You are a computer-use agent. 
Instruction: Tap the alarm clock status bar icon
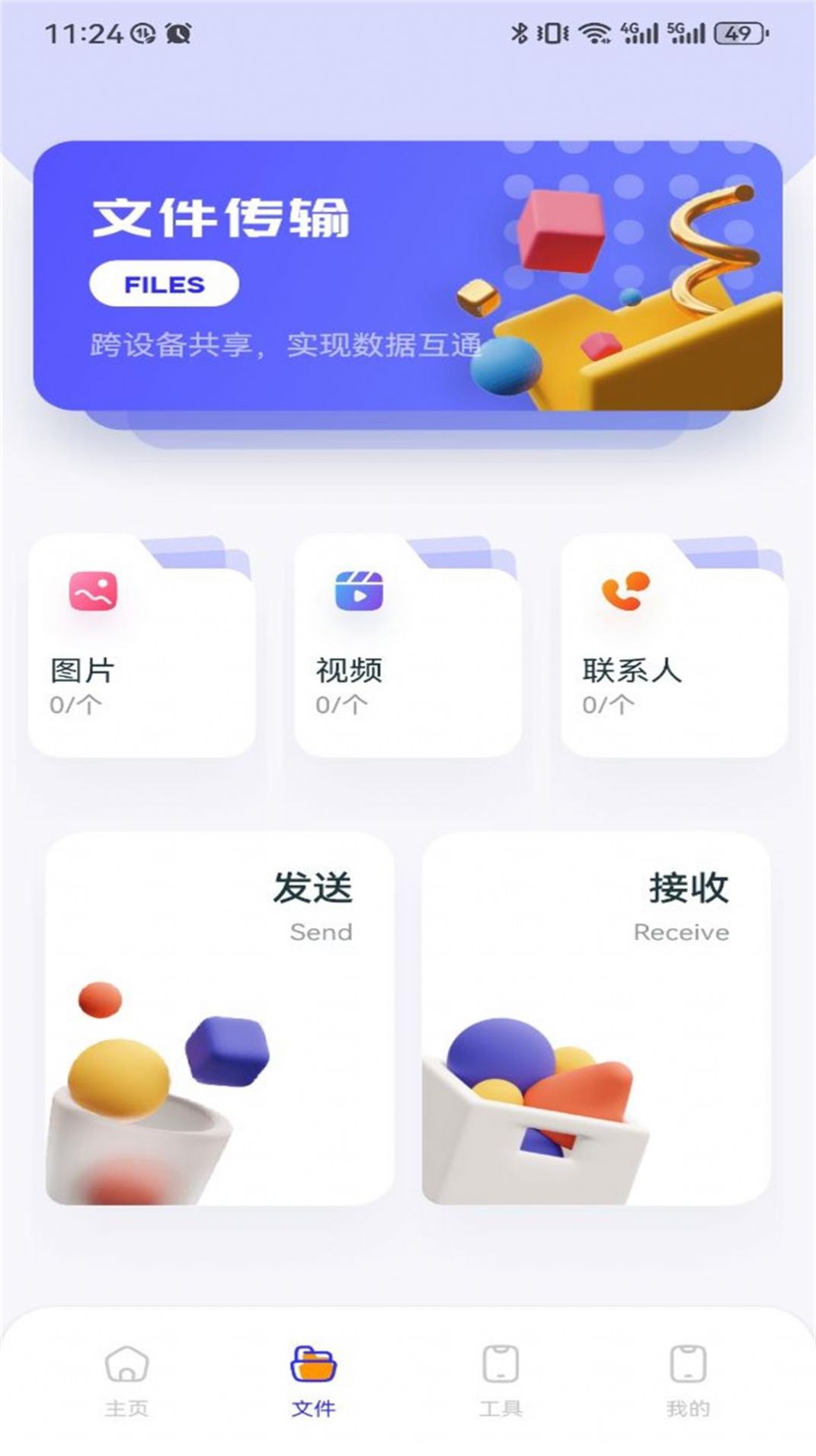point(178,32)
